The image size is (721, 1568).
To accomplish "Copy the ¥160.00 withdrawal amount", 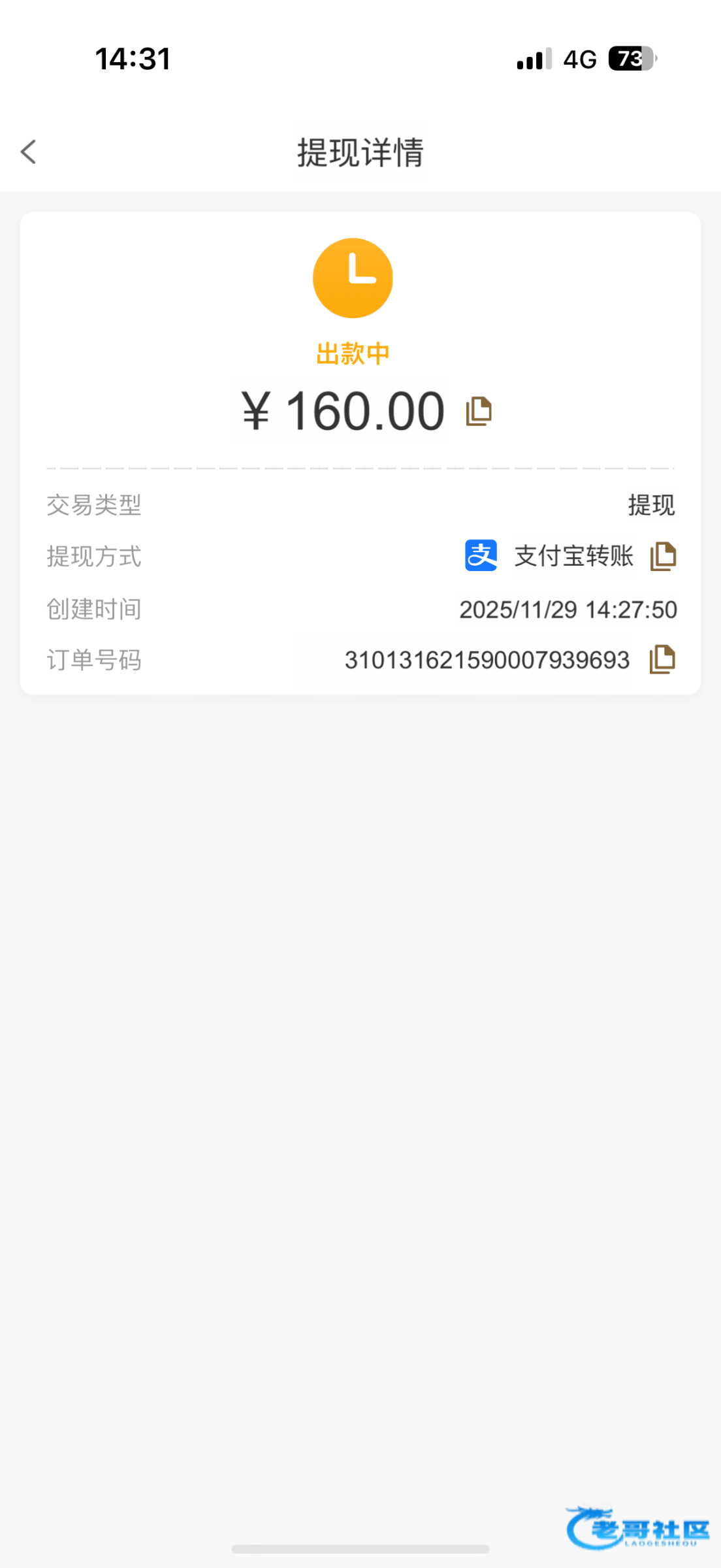I will coord(479,412).
